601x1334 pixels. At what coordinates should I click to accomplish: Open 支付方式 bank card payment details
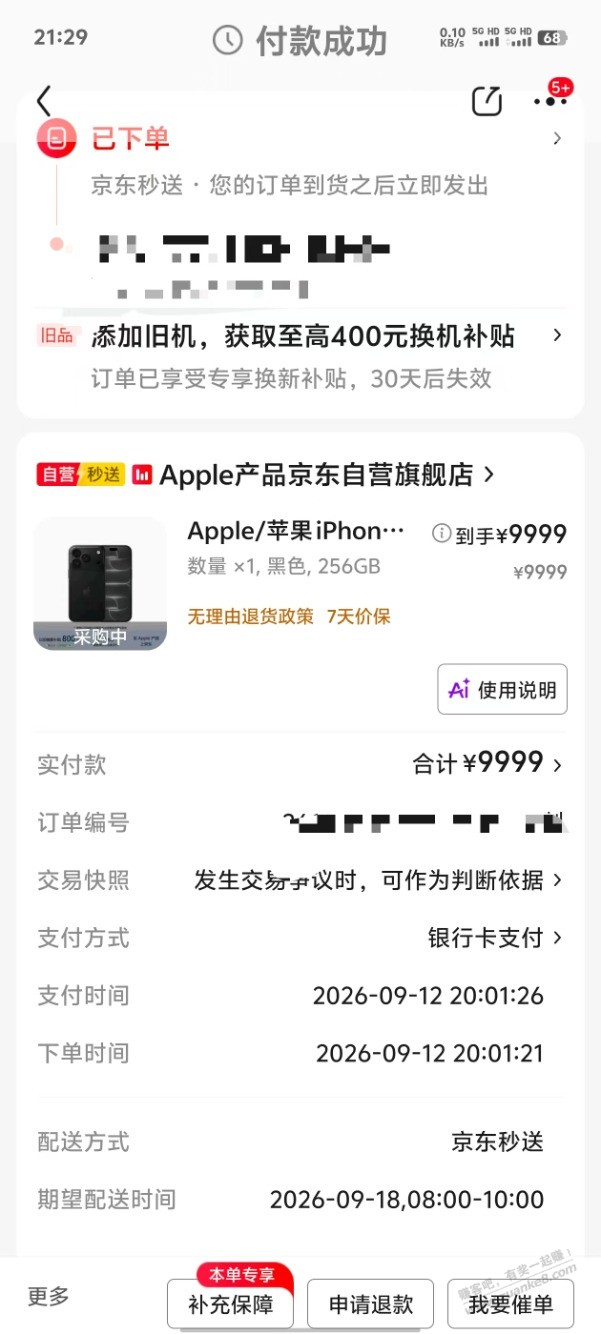click(300, 938)
